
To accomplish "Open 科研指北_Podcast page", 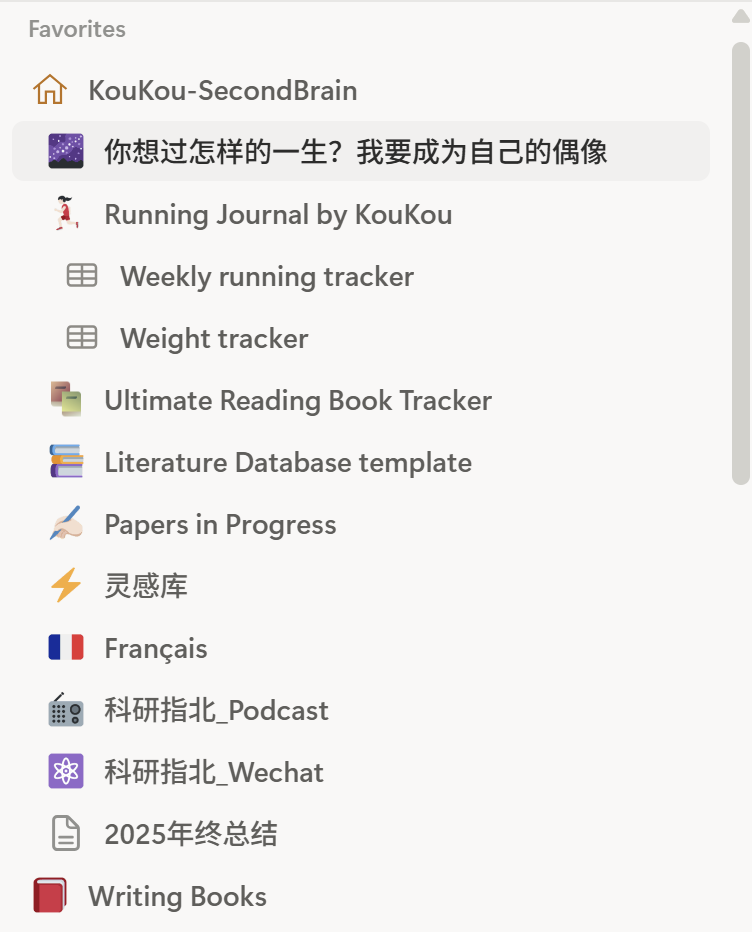I will click(x=216, y=711).
